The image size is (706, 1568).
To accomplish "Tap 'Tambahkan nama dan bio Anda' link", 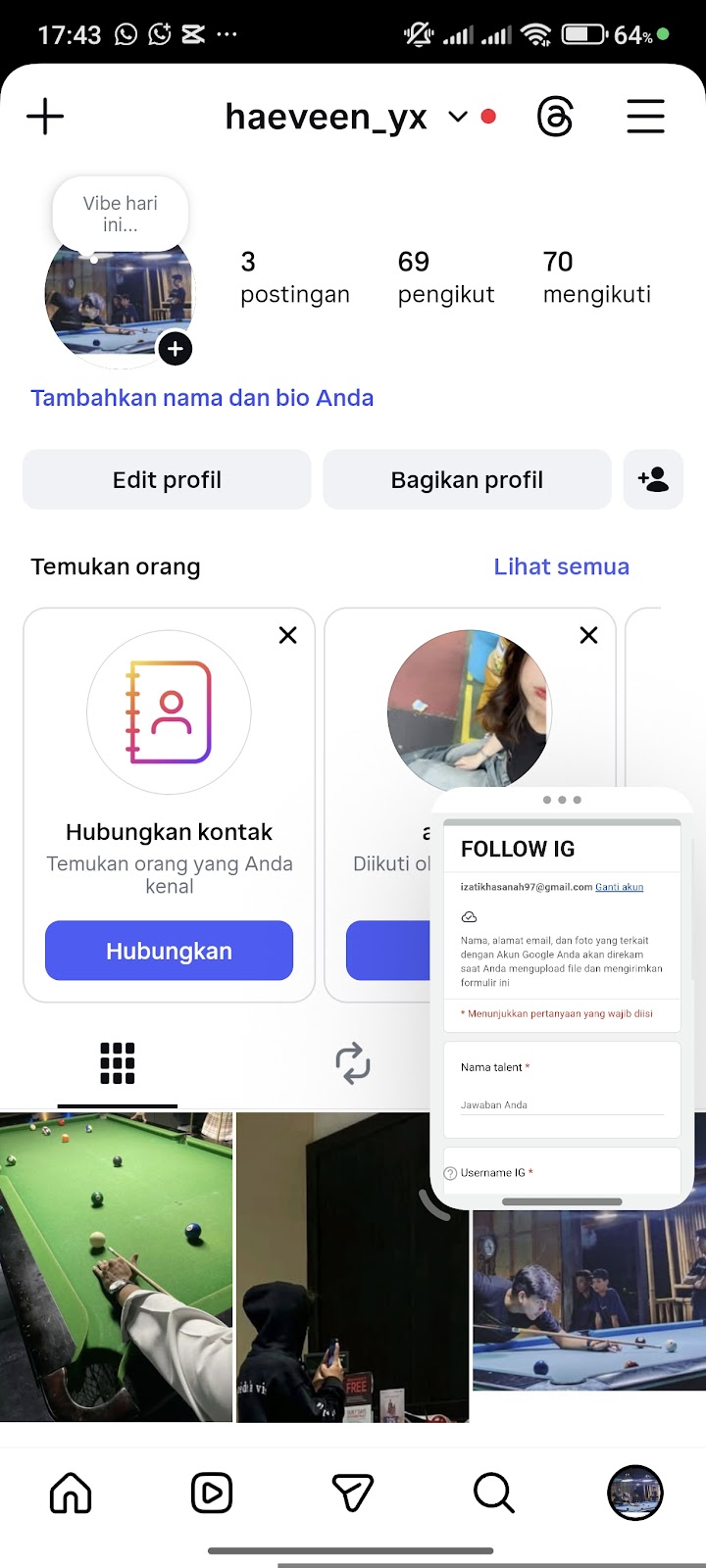I will coord(202,398).
